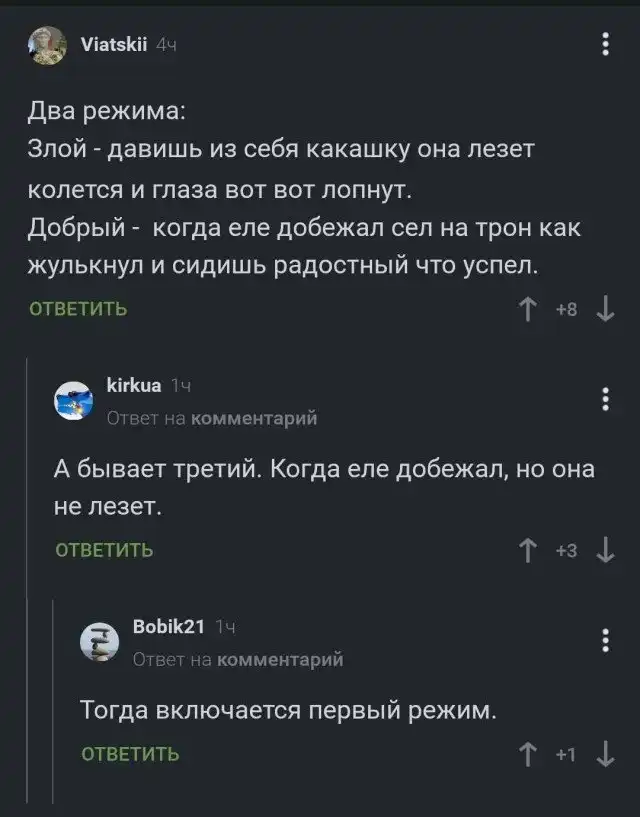640x817 pixels.
Task: Reply to Bobik21's comment
Action: coord(130,754)
